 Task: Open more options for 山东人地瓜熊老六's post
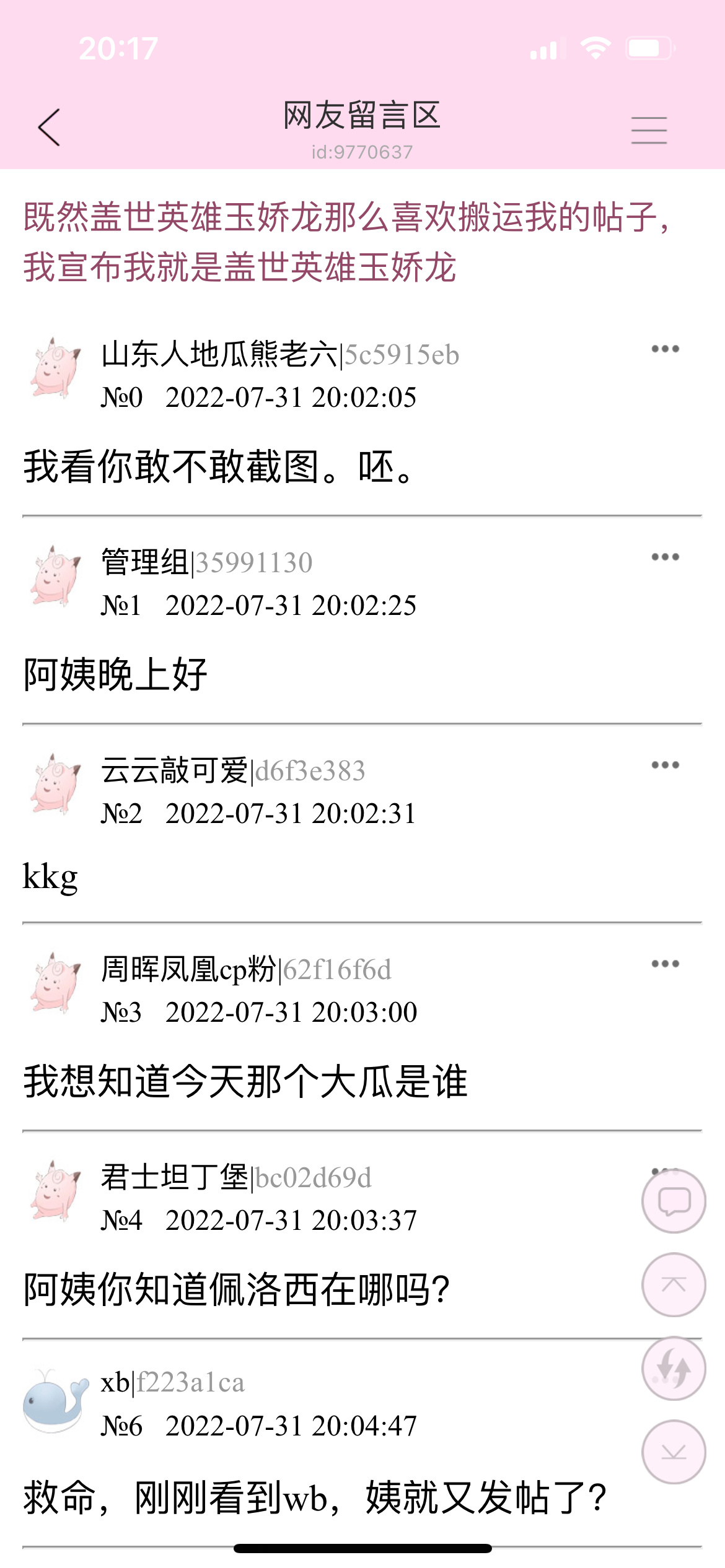(x=665, y=349)
